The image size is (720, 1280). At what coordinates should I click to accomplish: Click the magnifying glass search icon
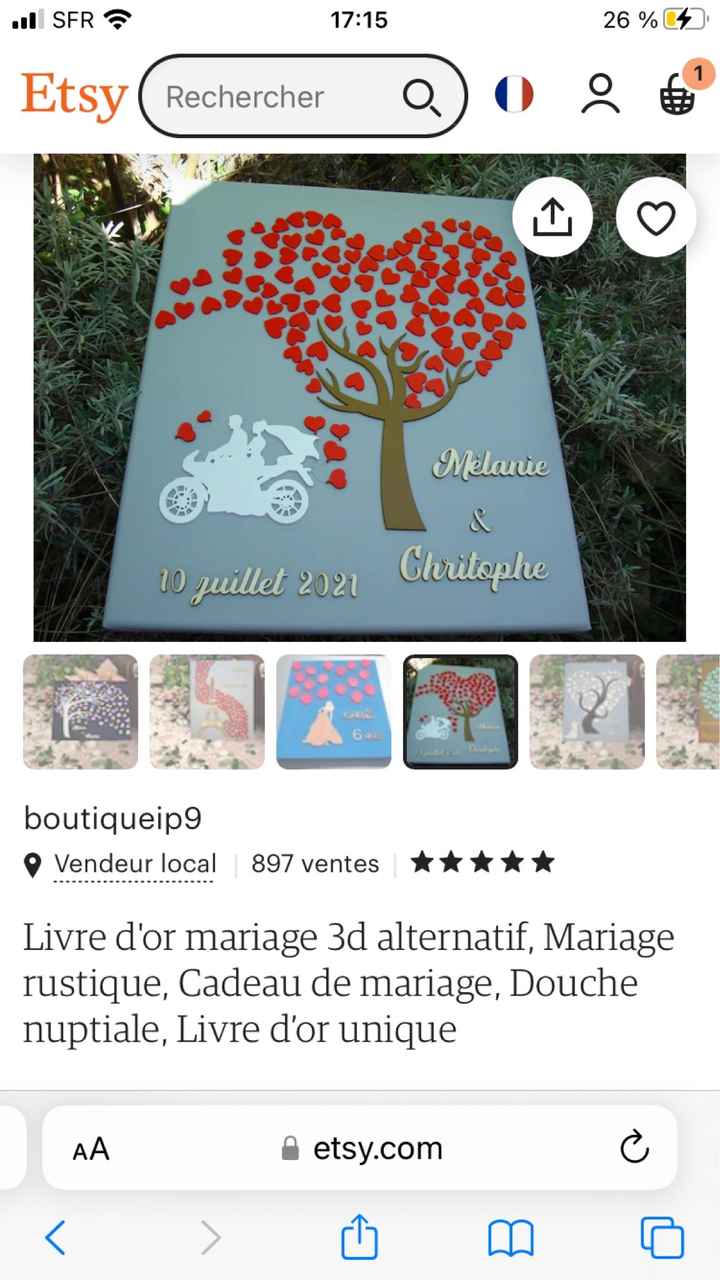click(x=421, y=96)
